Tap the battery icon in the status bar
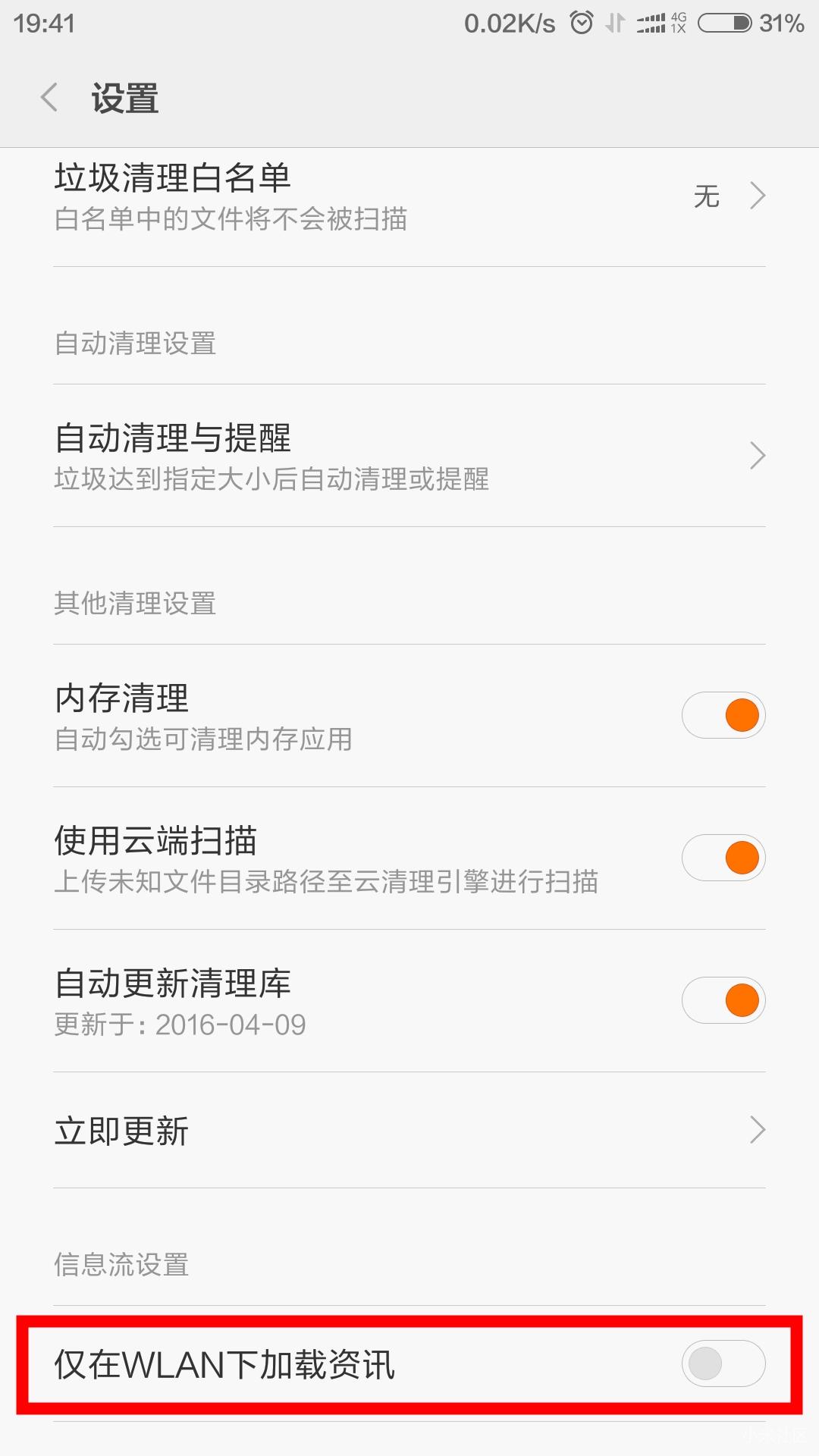Screen dimensions: 819x1456 click(726, 23)
